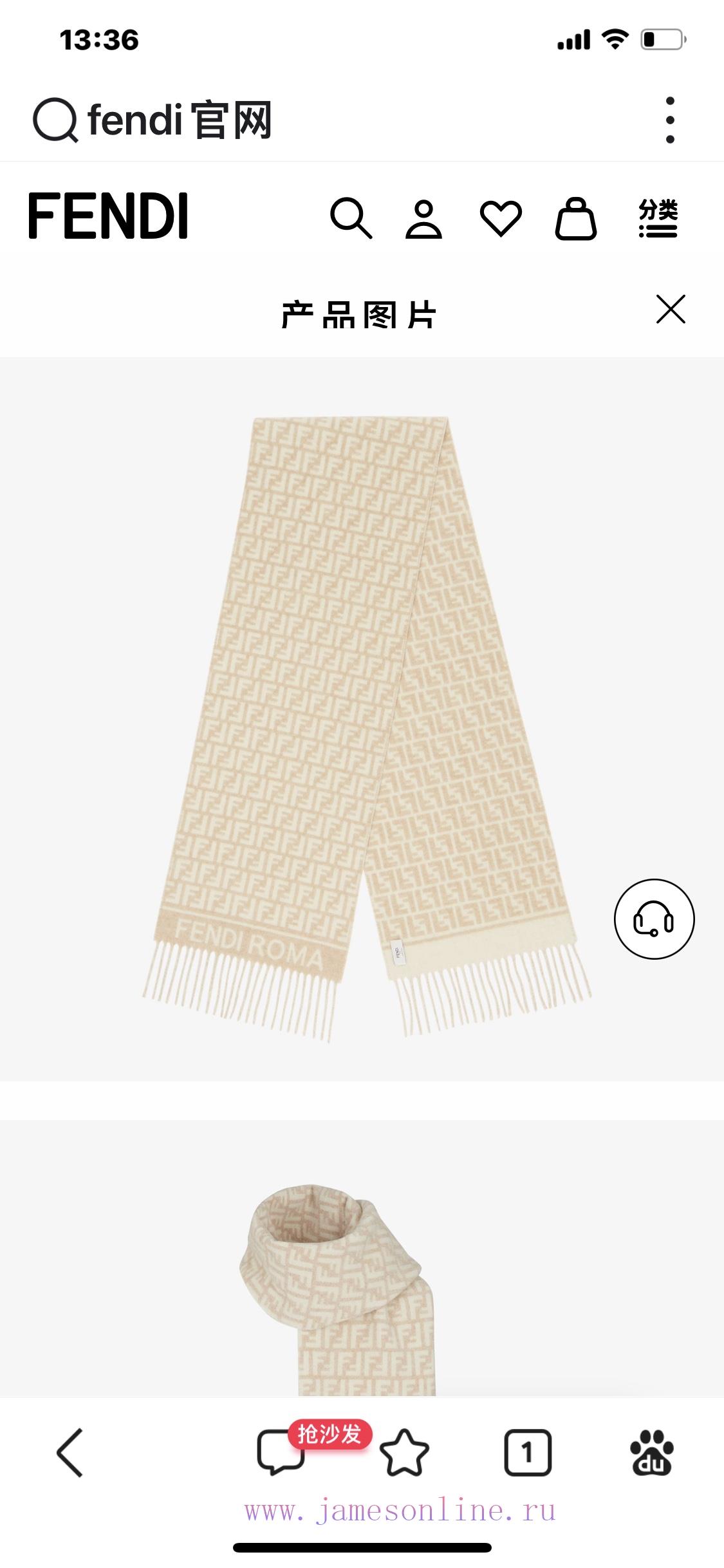
Task: Contact customer service headset button
Action: click(654, 919)
